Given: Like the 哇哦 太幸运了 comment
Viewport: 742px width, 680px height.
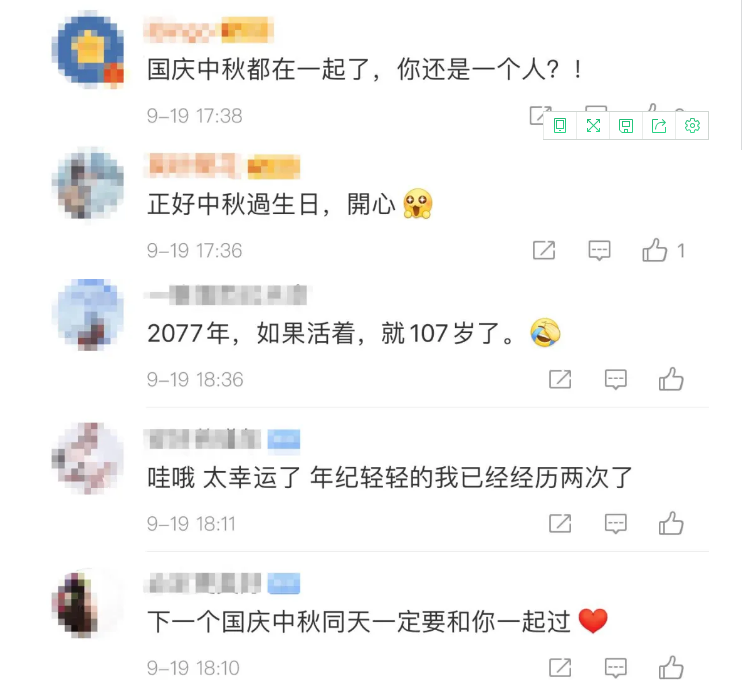Looking at the screenshot, I should (x=671, y=523).
